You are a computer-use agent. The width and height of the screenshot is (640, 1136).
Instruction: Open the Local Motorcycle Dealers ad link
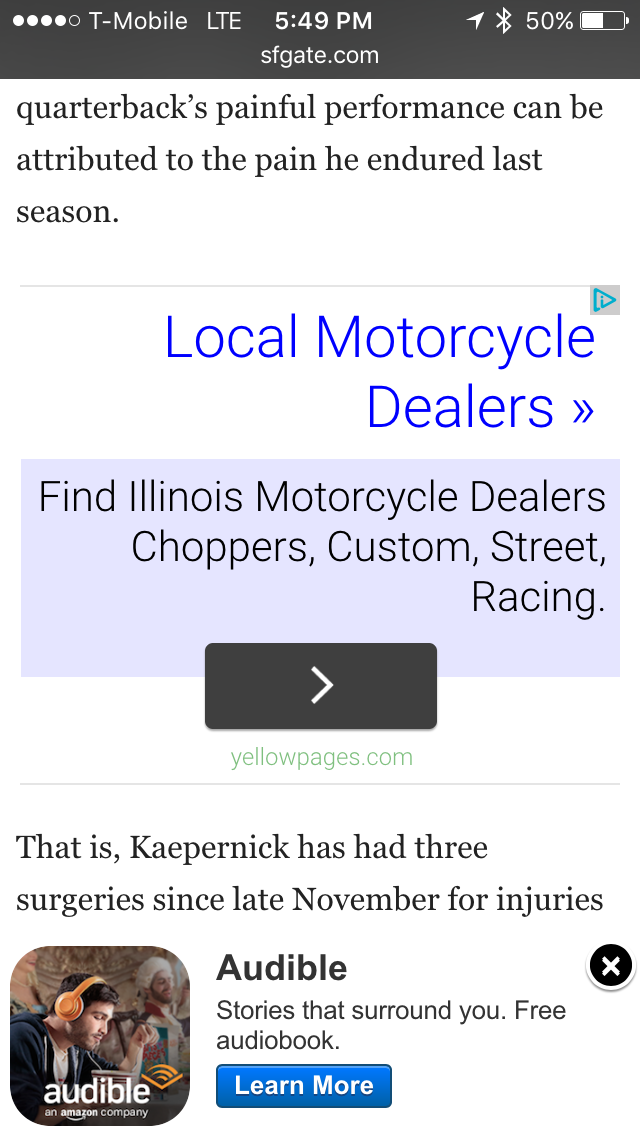point(380,372)
